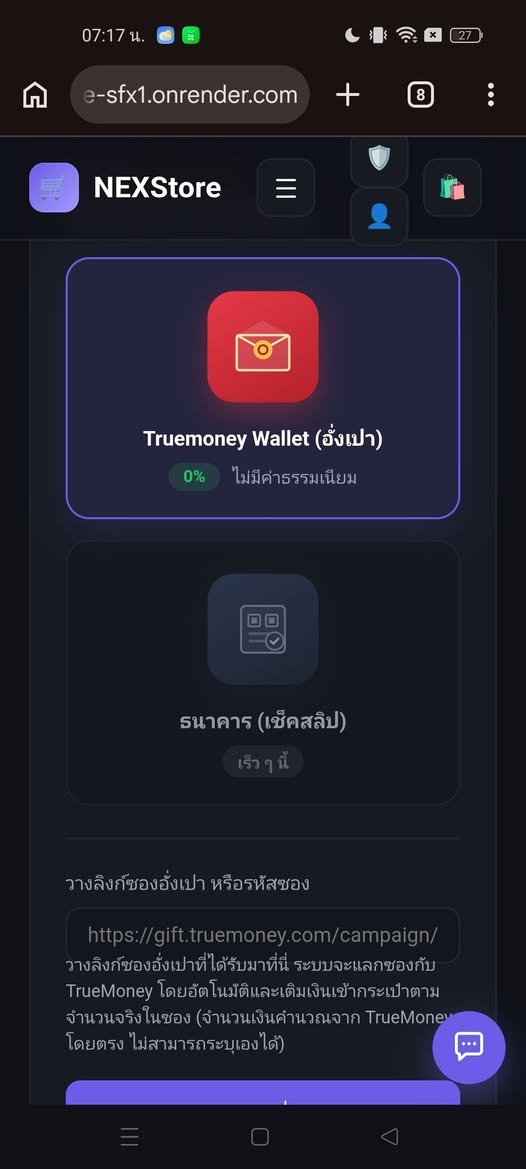The width and height of the screenshot is (526, 1169).
Task: Focus the gift.truemoney.com link input field
Action: pyautogui.click(x=263, y=935)
